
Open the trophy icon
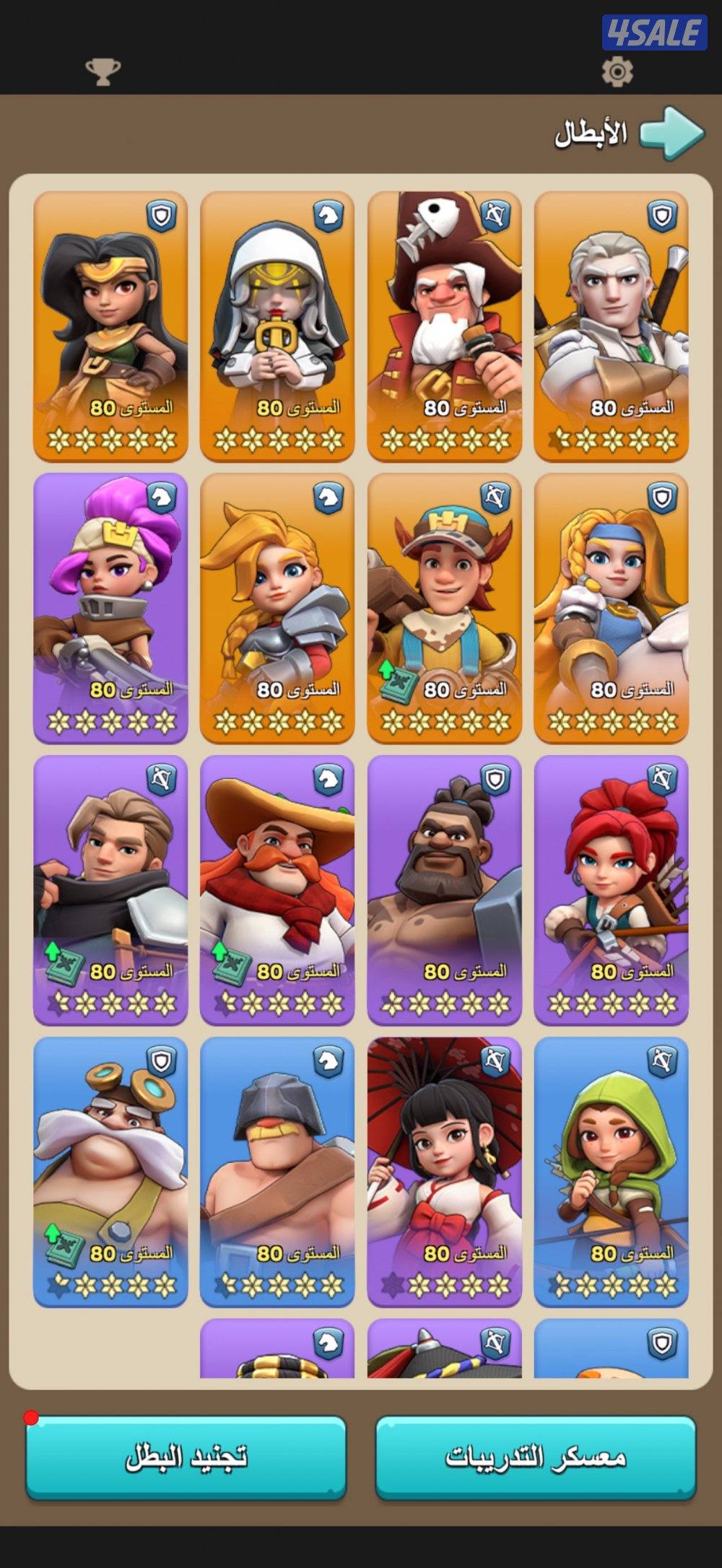coord(103,71)
